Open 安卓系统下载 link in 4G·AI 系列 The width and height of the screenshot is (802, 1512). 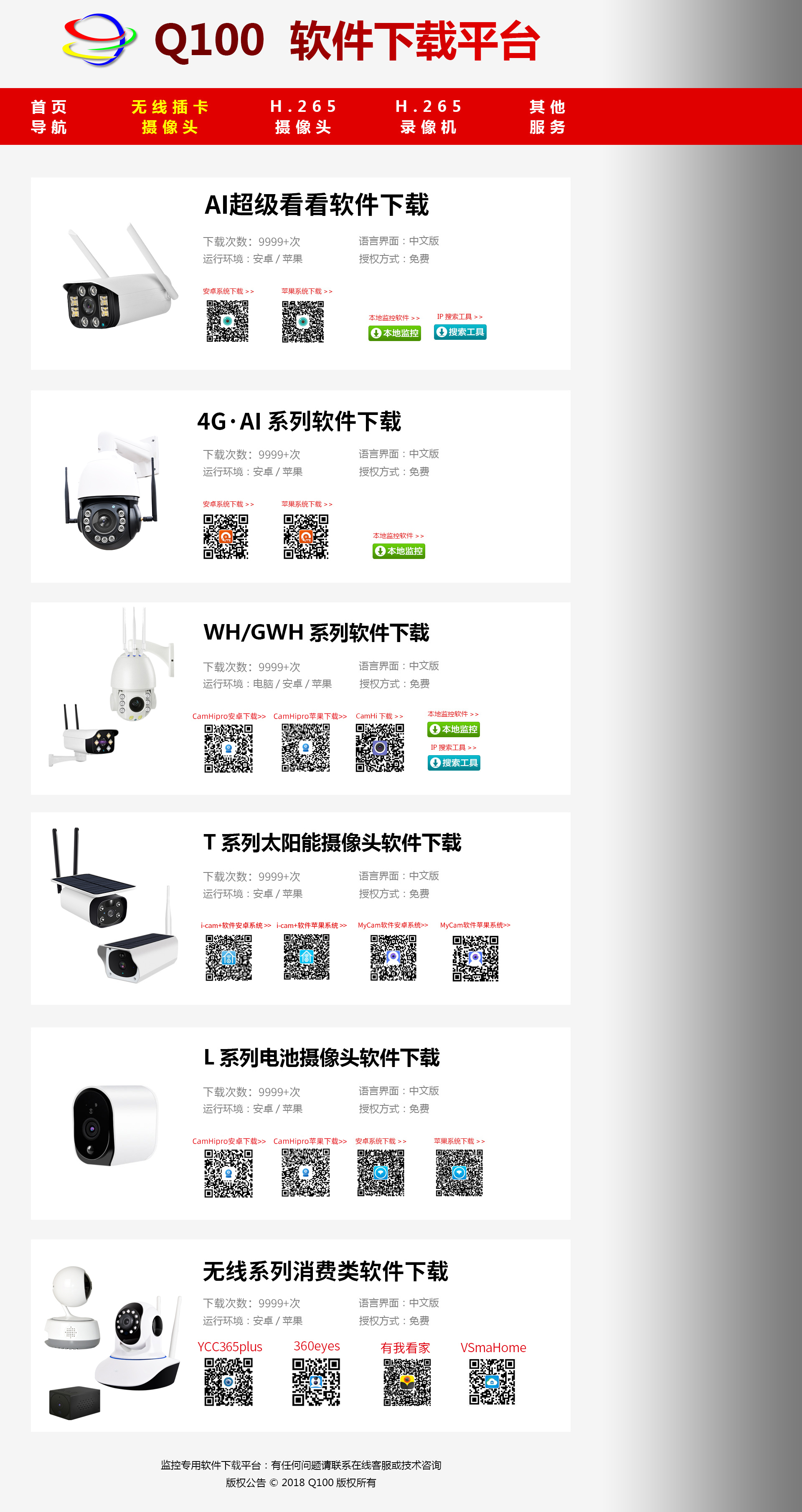coord(228,504)
